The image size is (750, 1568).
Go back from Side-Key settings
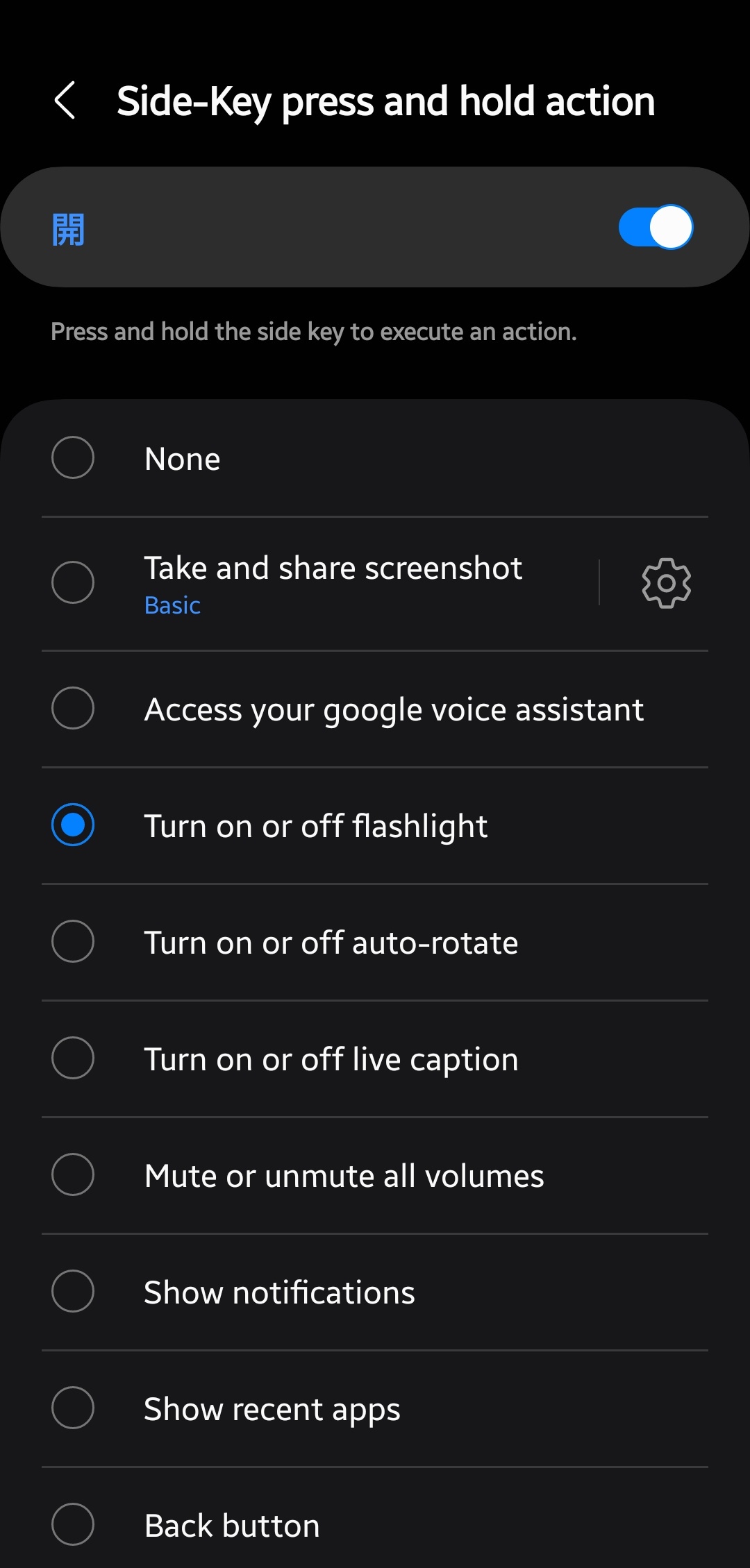[65, 101]
